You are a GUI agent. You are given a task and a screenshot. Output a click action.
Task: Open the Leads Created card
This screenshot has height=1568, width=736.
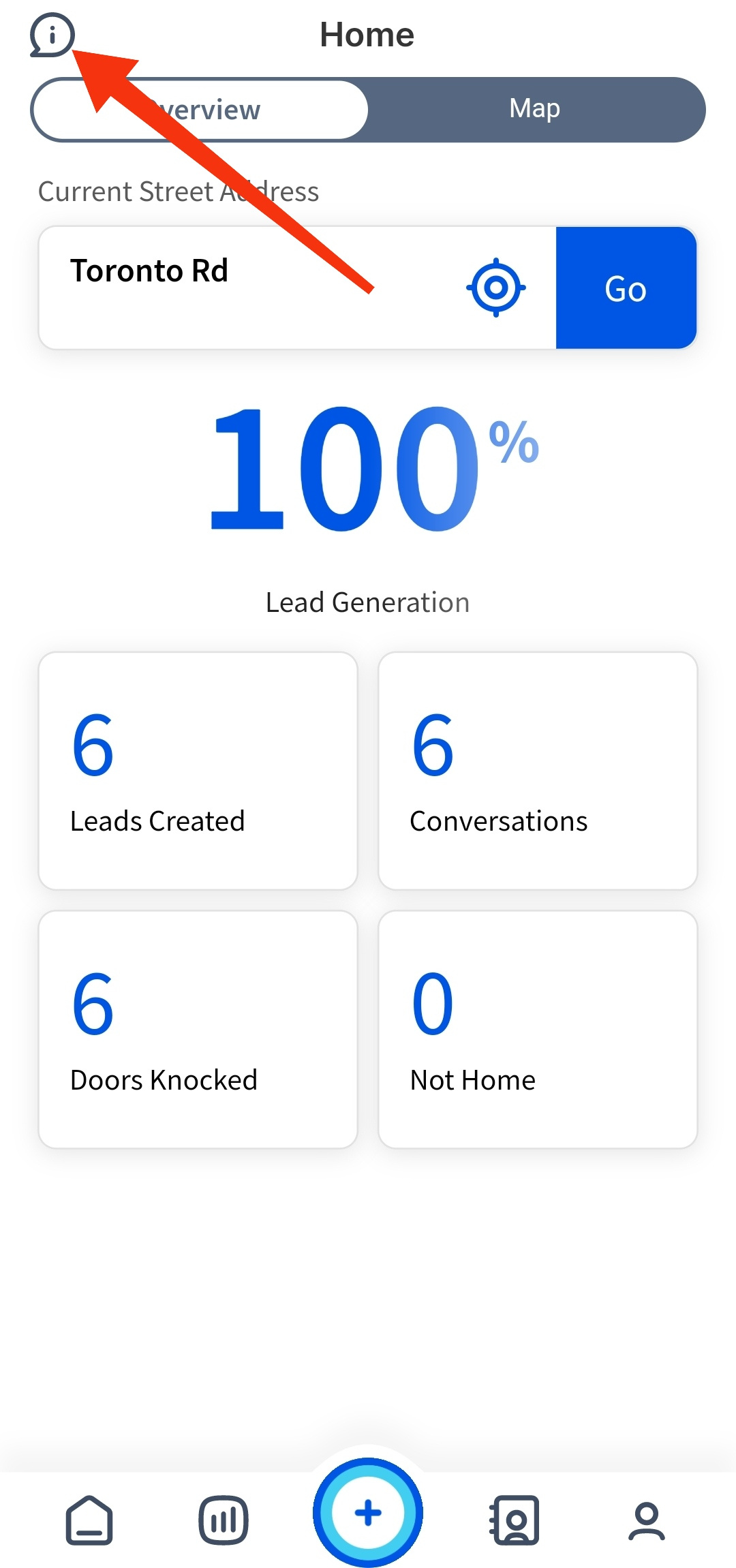tap(198, 771)
